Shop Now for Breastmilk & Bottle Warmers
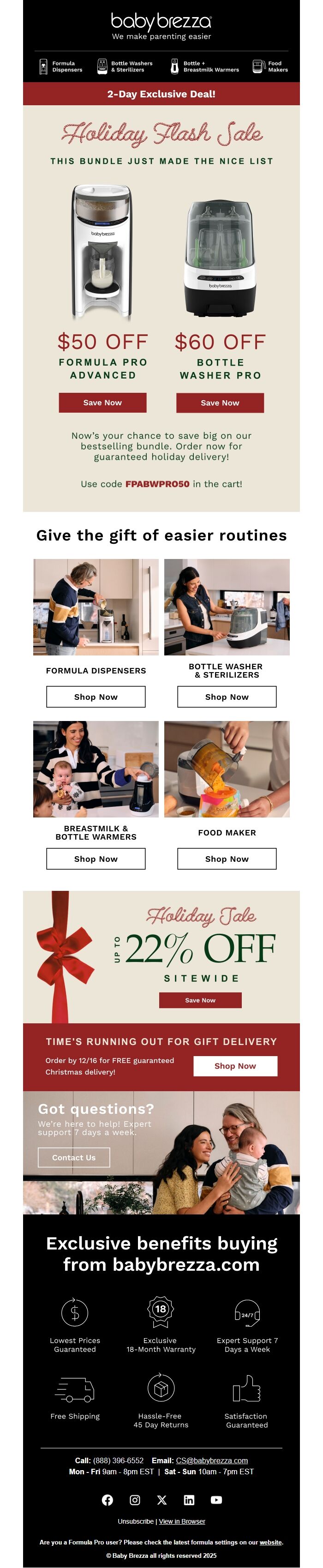 click(96, 858)
